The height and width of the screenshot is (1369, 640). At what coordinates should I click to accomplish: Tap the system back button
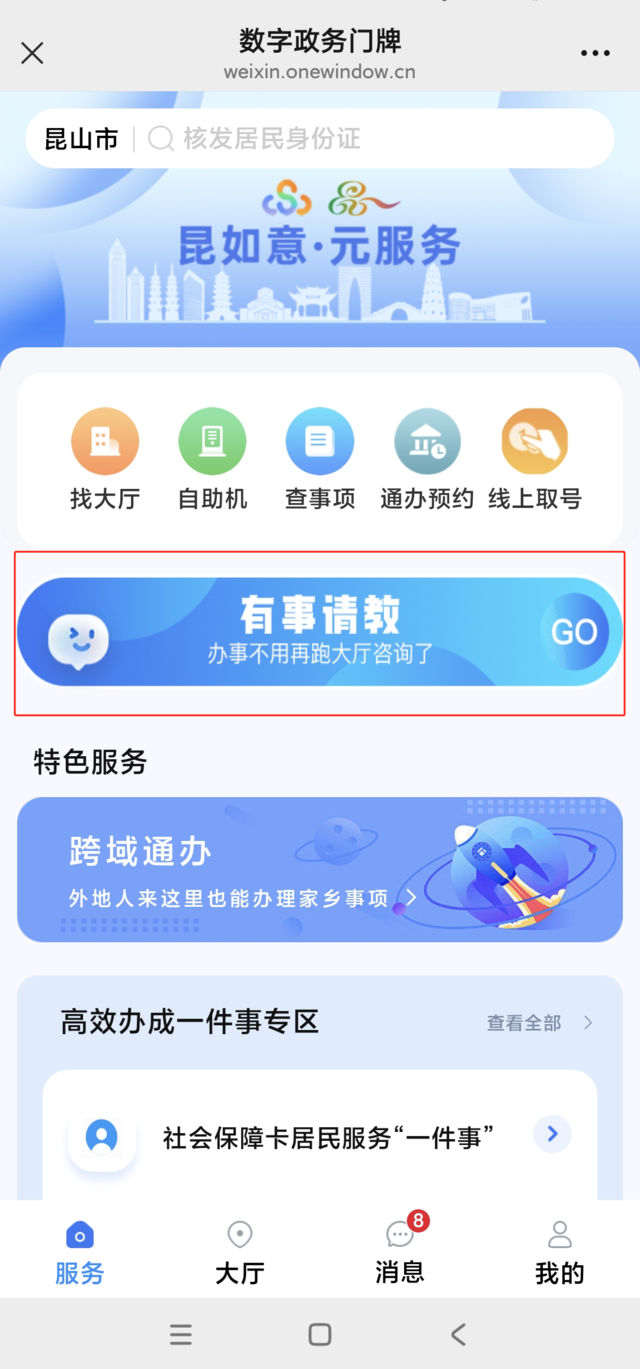click(458, 1334)
